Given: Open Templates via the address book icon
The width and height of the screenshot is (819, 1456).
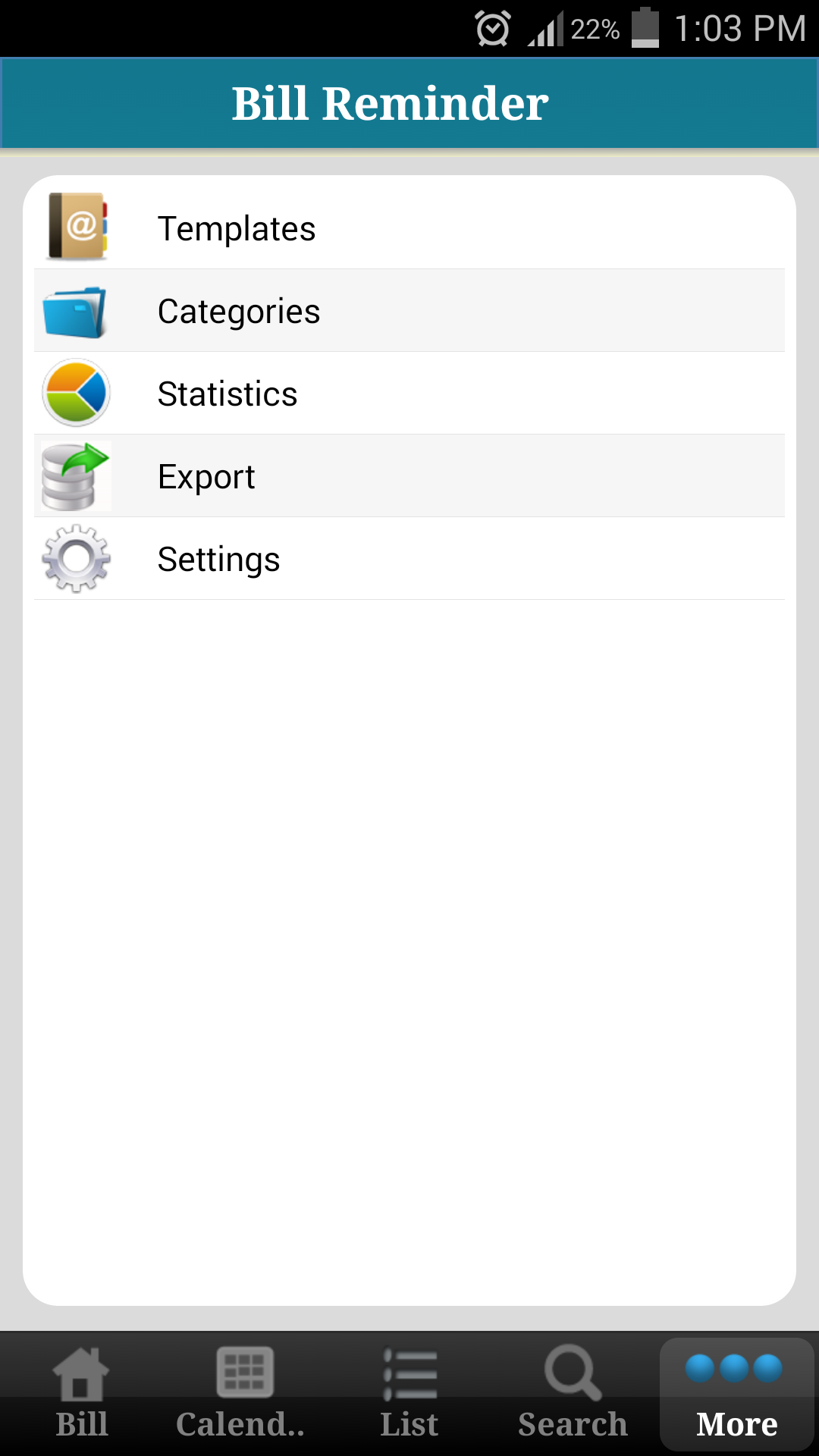Looking at the screenshot, I should click(x=76, y=226).
